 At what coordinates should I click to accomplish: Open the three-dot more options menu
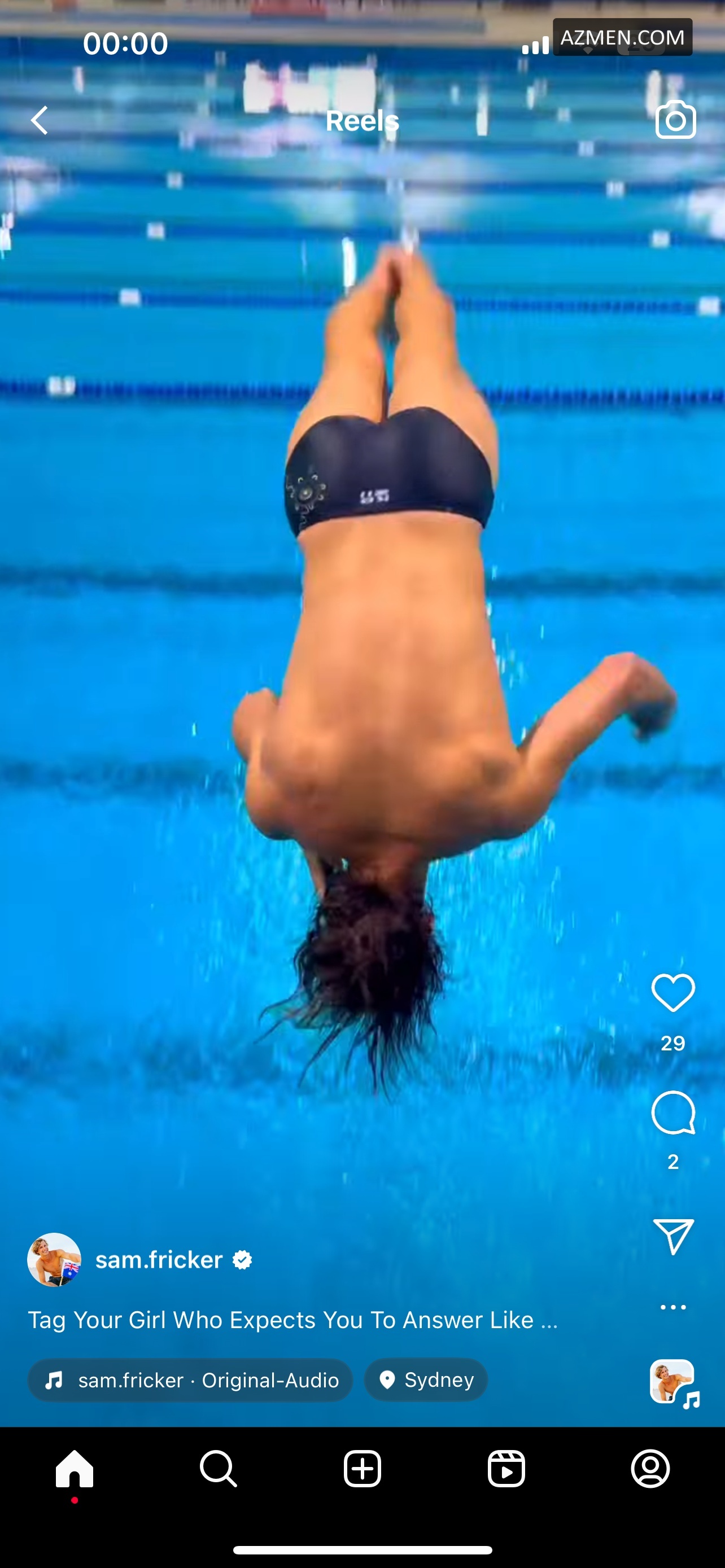pyautogui.click(x=672, y=1307)
